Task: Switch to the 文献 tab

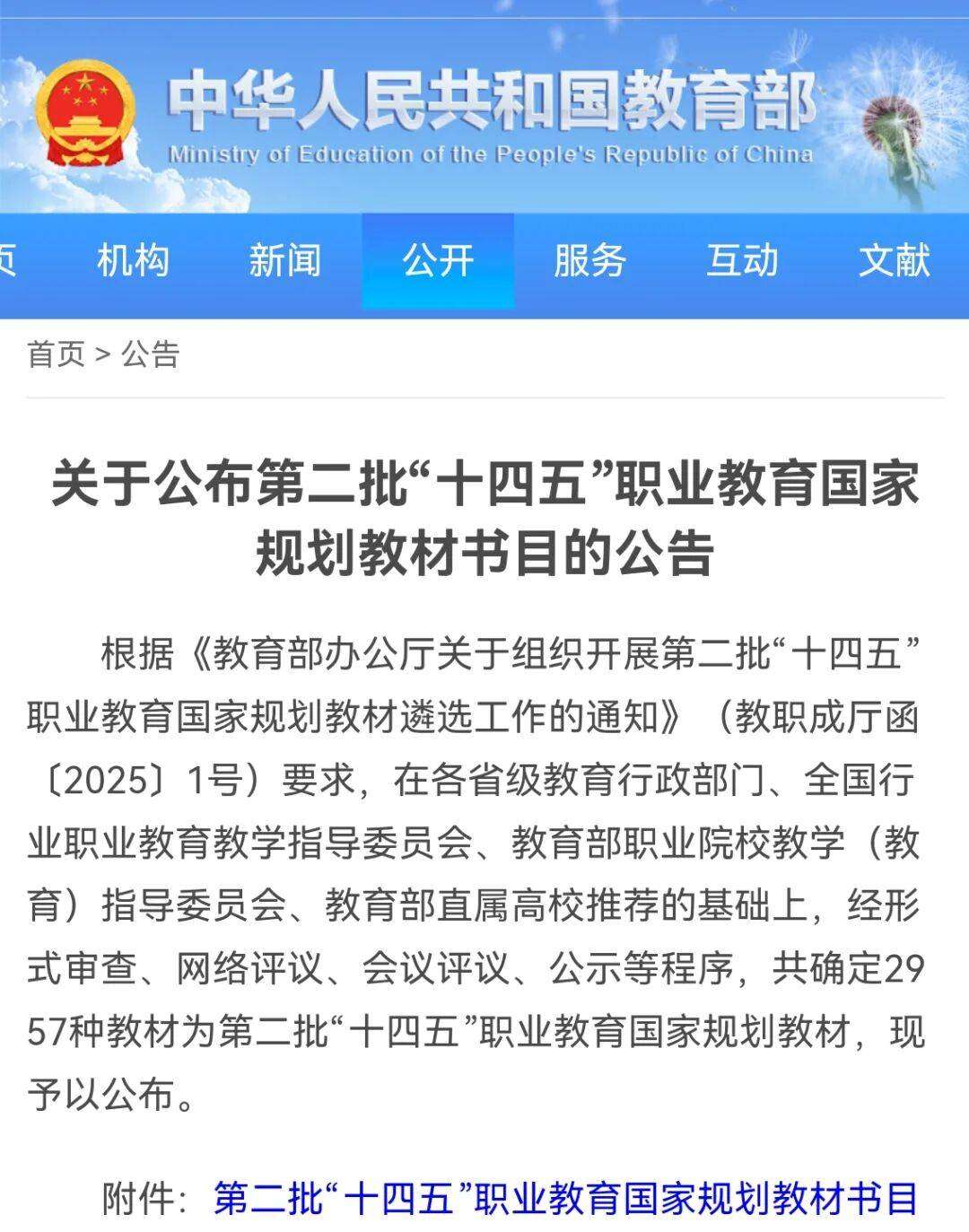Action: click(x=894, y=261)
